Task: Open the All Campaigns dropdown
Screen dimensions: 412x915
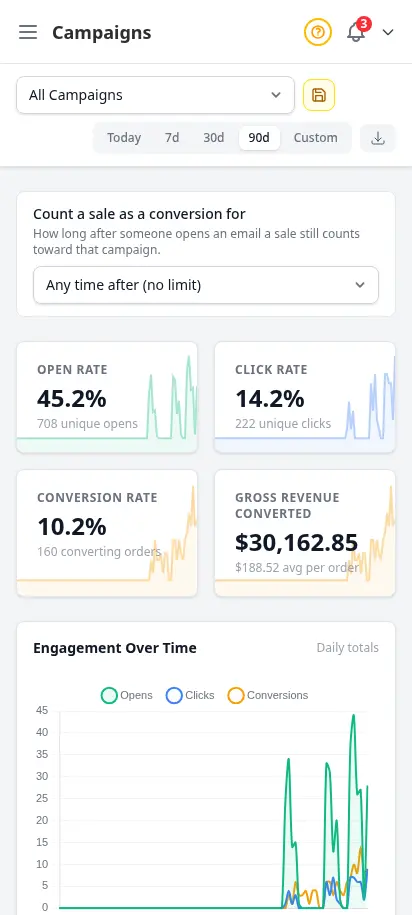Action: point(155,95)
